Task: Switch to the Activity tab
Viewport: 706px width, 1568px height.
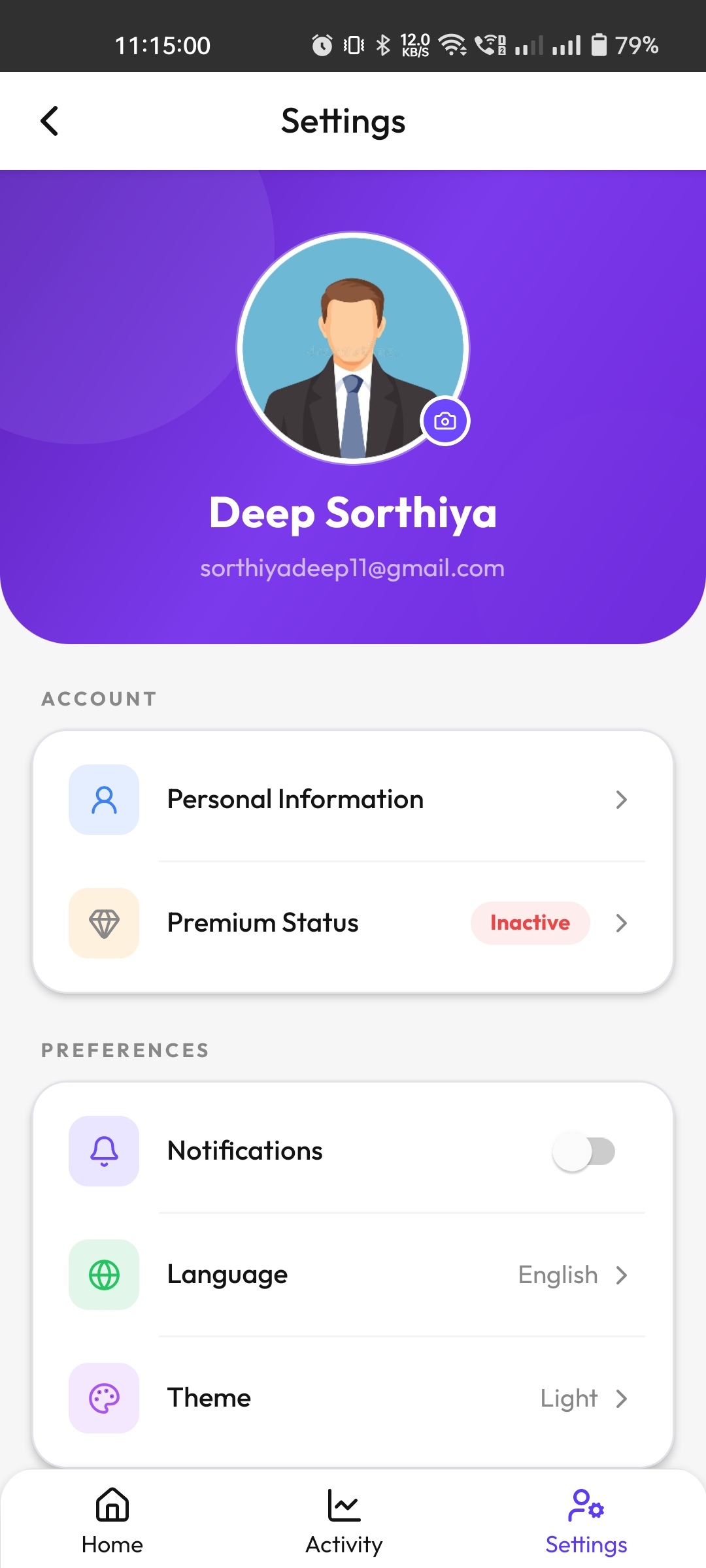Action: point(344,1521)
